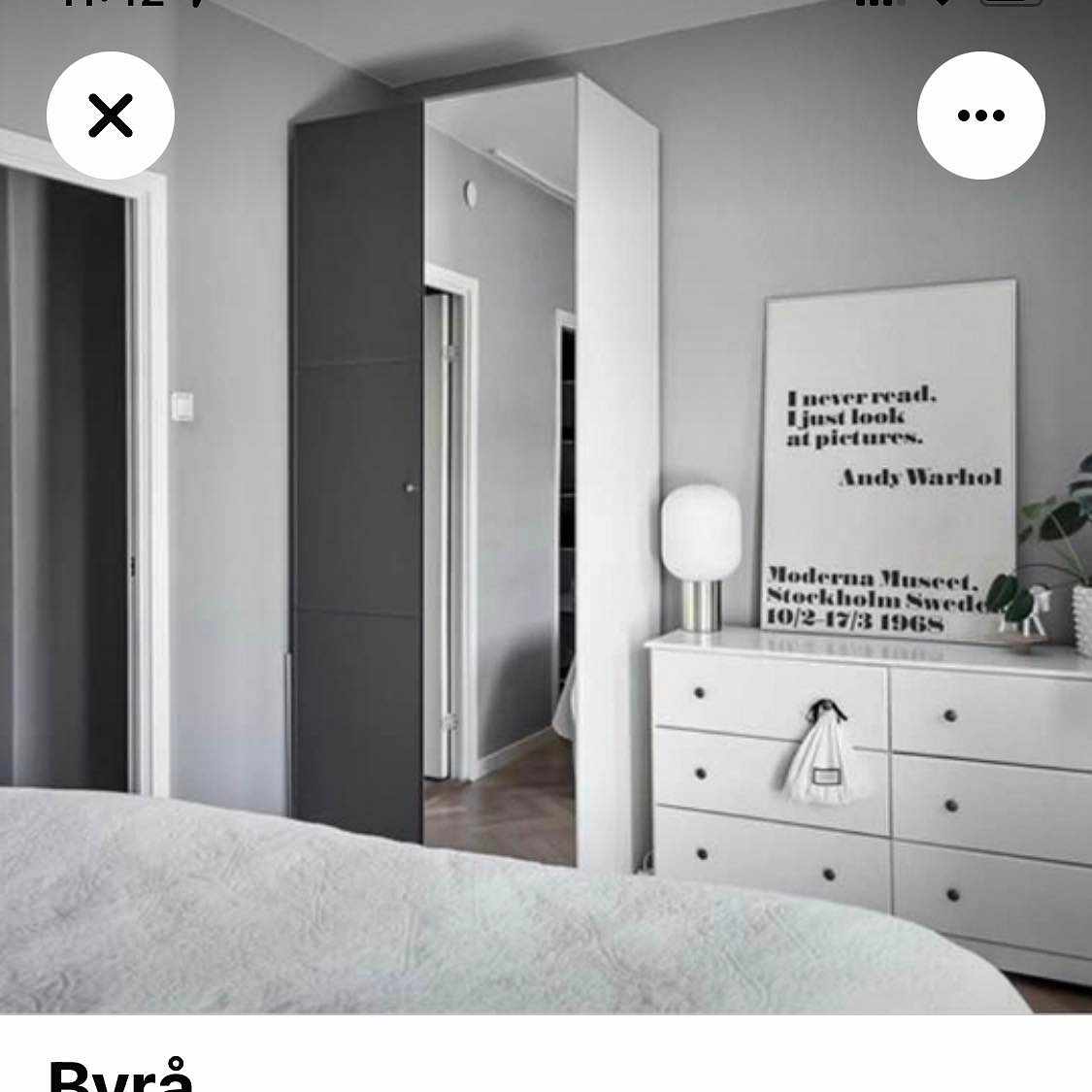
Task: Open the three-dot overflow menu
Action: point(980,116)
